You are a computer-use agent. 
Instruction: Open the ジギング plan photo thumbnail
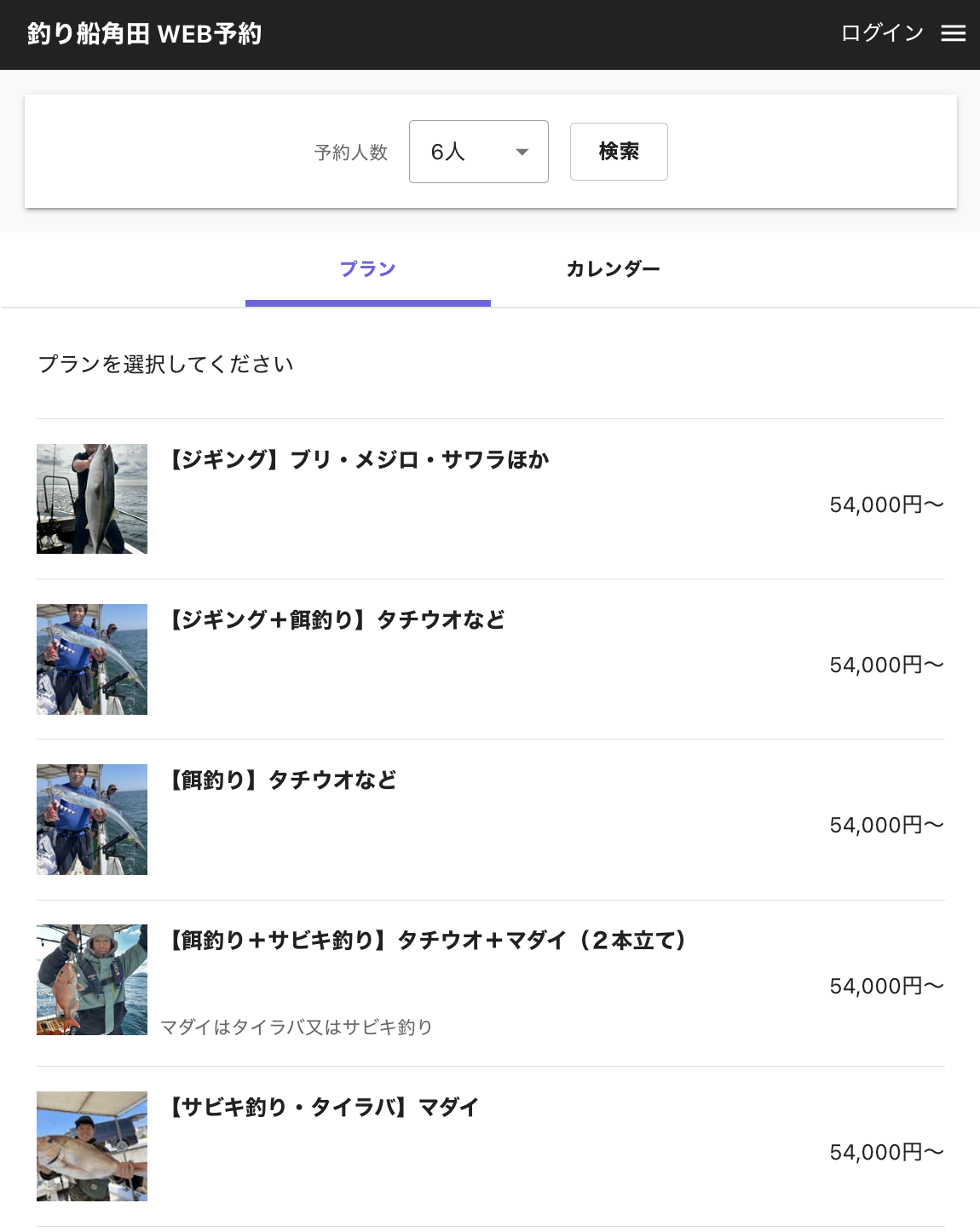click(91, 498)
